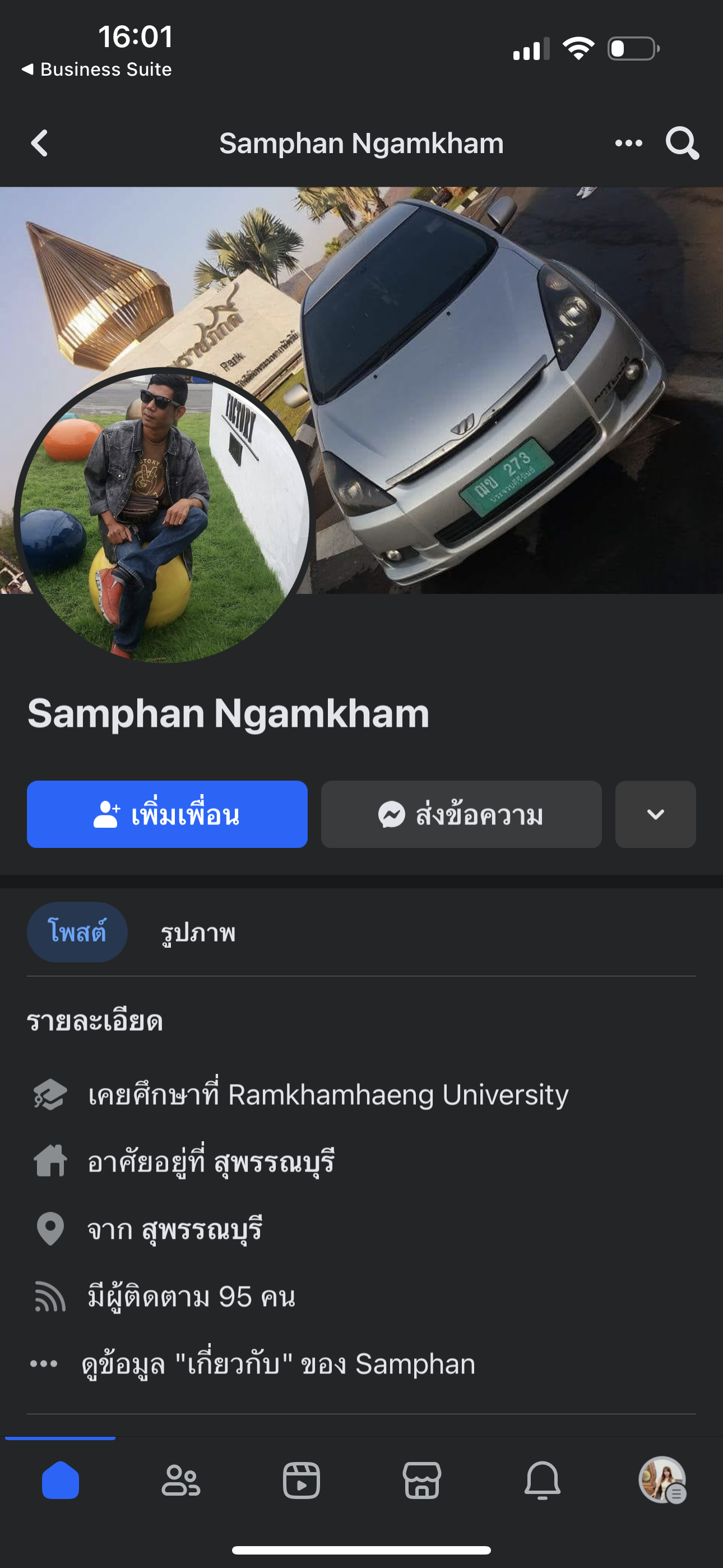
Task: Open the Friends tab in bottom bar
Action: [x=180, y=1481]
